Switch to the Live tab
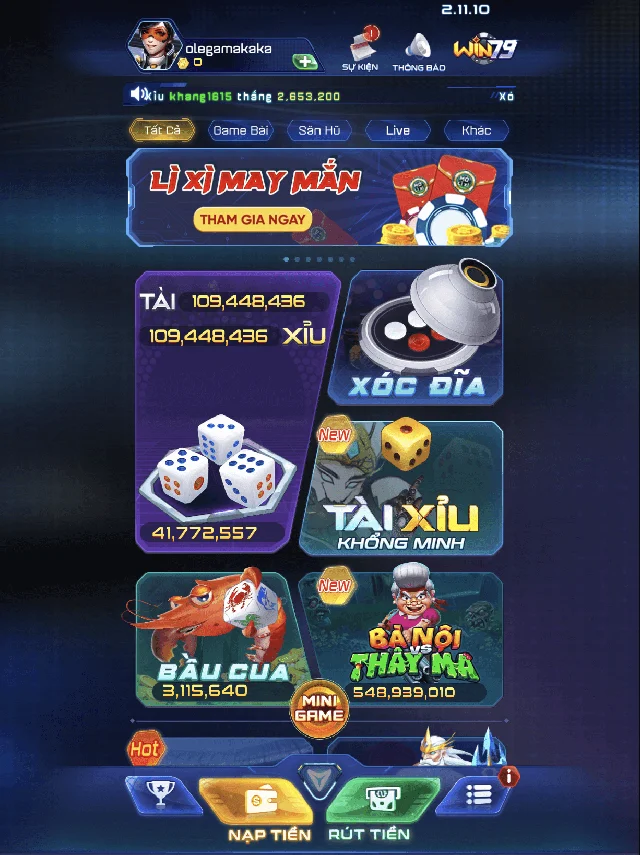 [397, 130]
